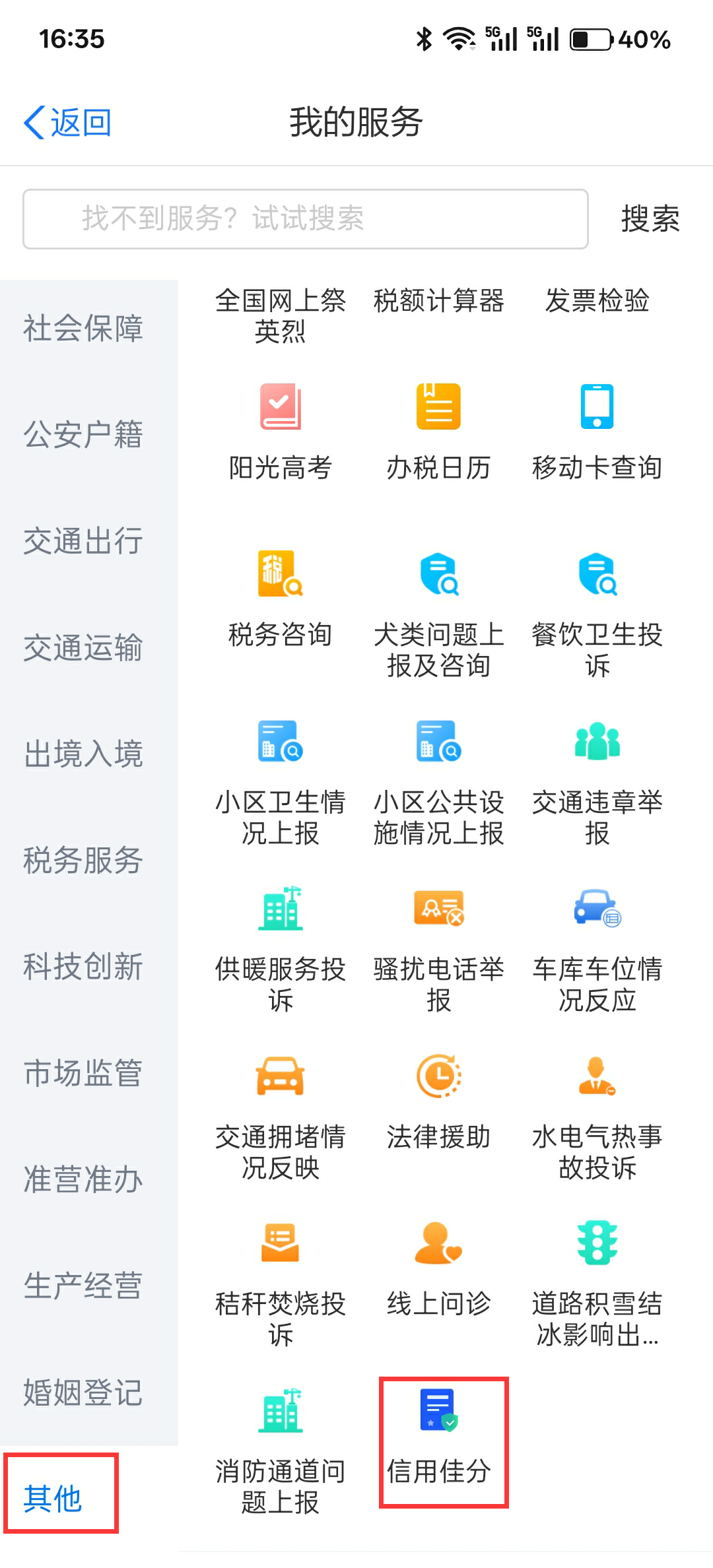Switch to 税务服务 category
This screenshot has width=713, height=1568.
(x=83, y=861)
